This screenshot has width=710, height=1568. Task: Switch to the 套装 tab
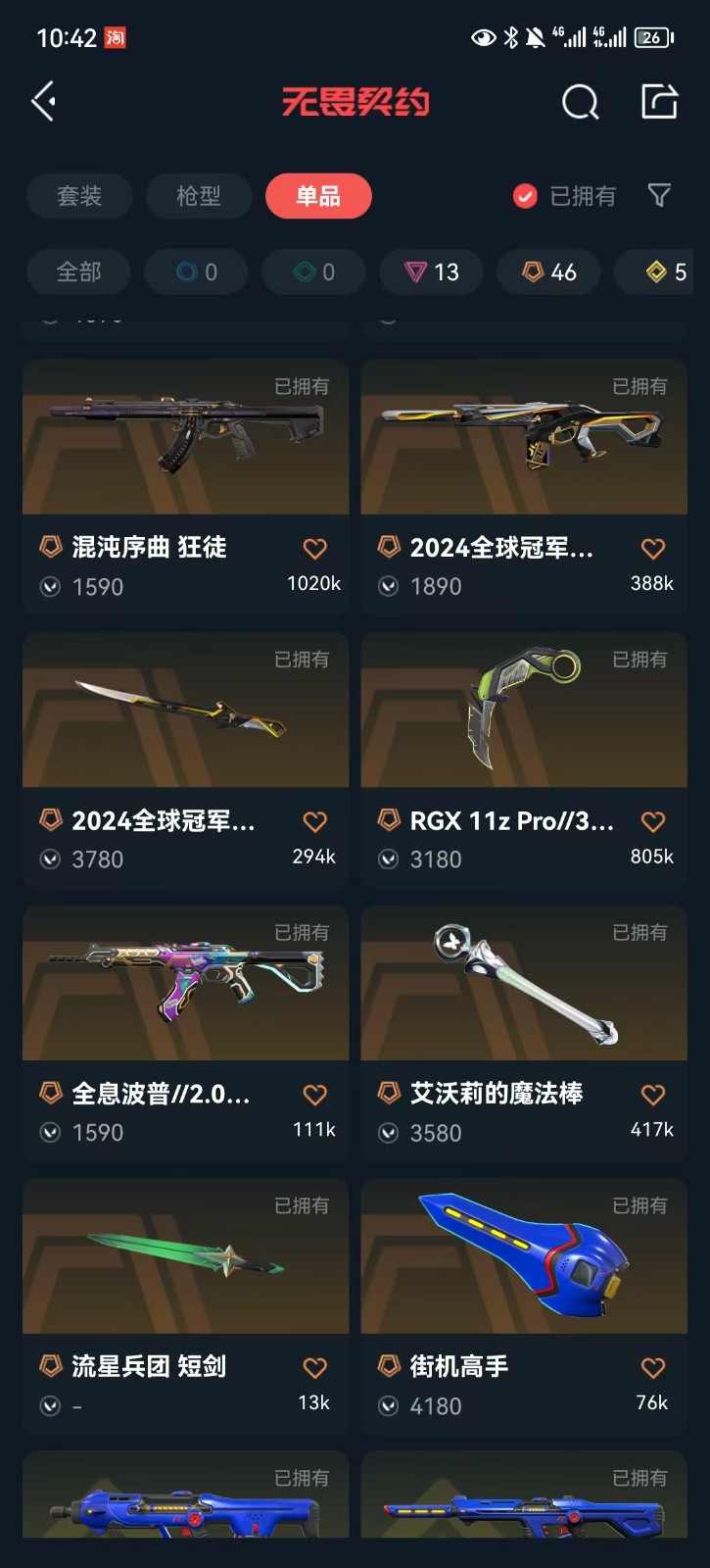pyautogui.click(x=79, y=196)
